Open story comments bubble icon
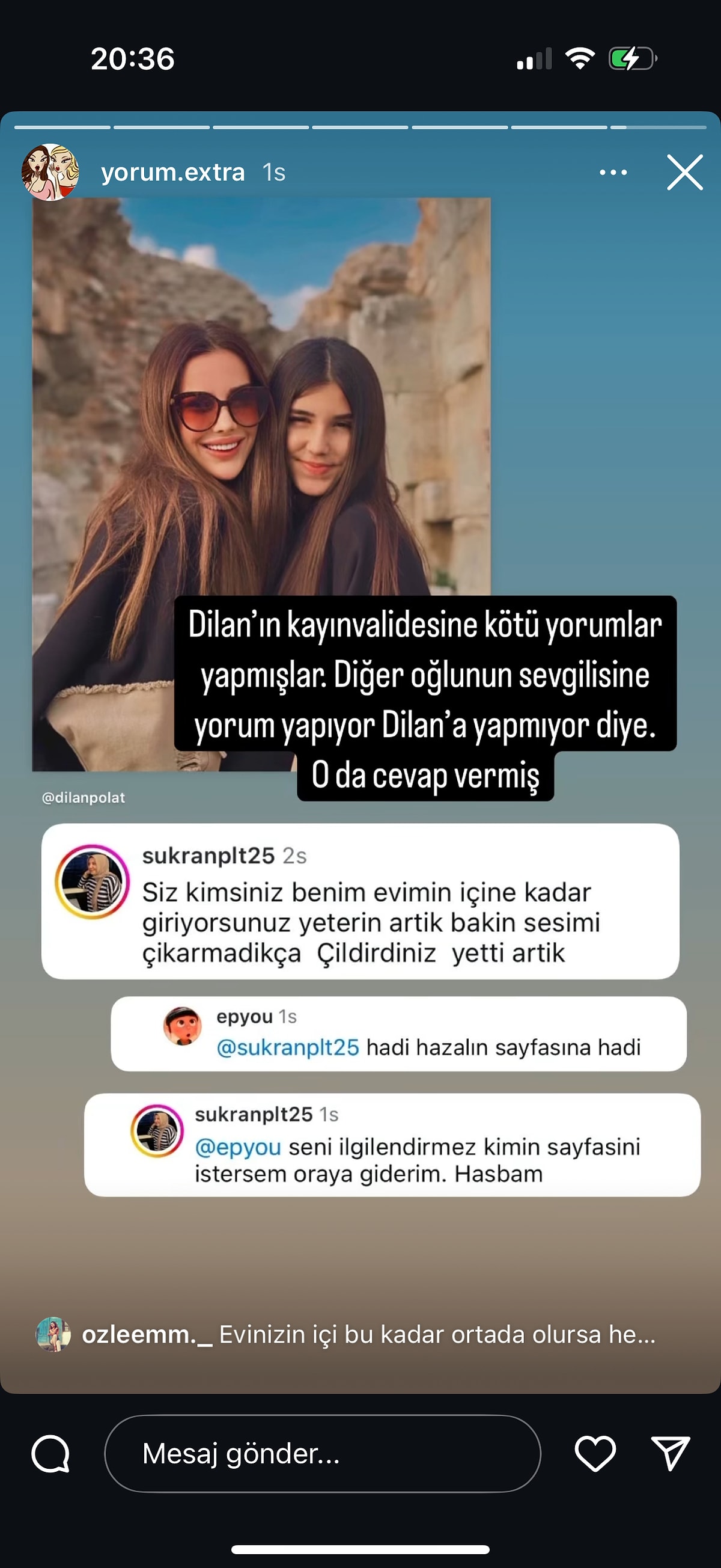Viewport: 721px width, 1568px height. click(x=50, y=1454)
